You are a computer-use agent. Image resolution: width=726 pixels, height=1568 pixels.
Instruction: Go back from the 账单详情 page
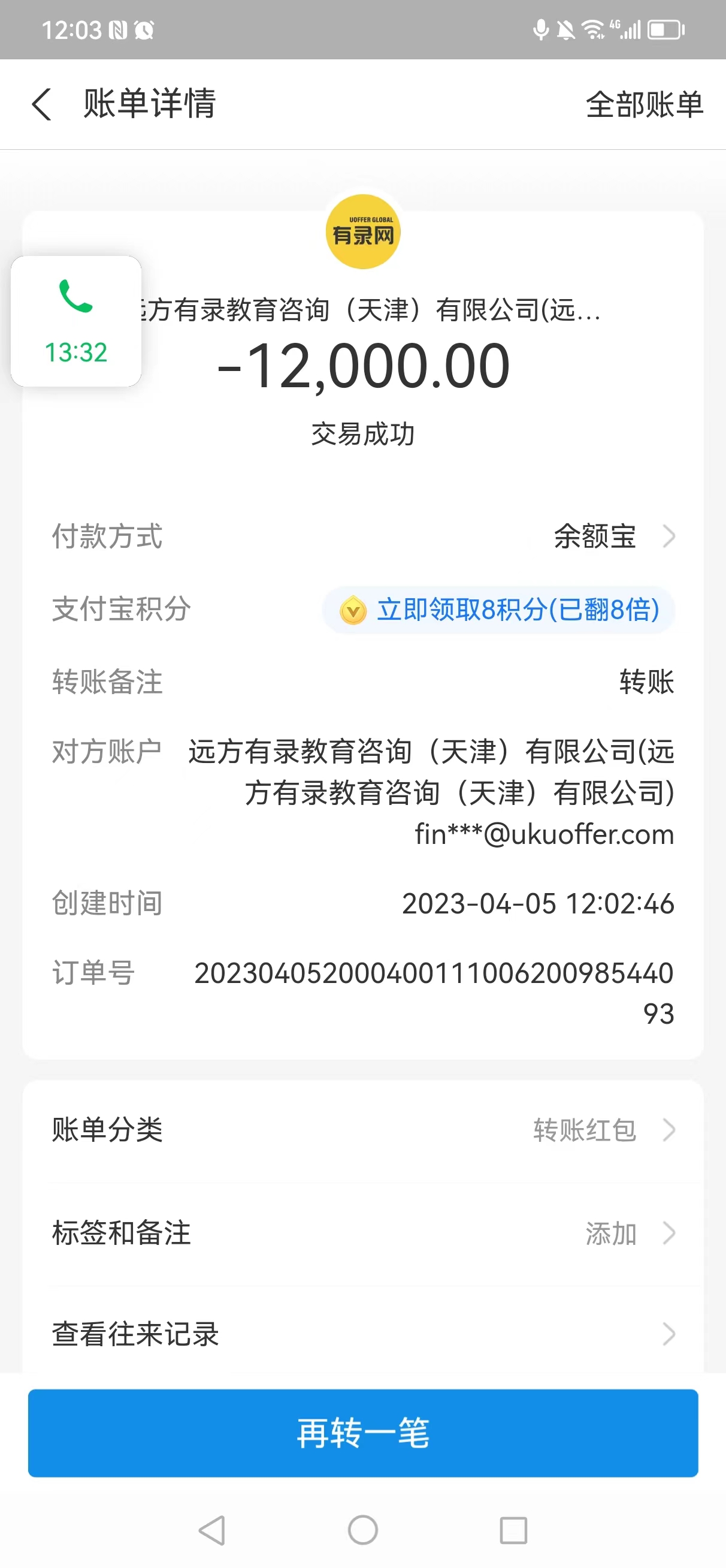coord(41,104)
